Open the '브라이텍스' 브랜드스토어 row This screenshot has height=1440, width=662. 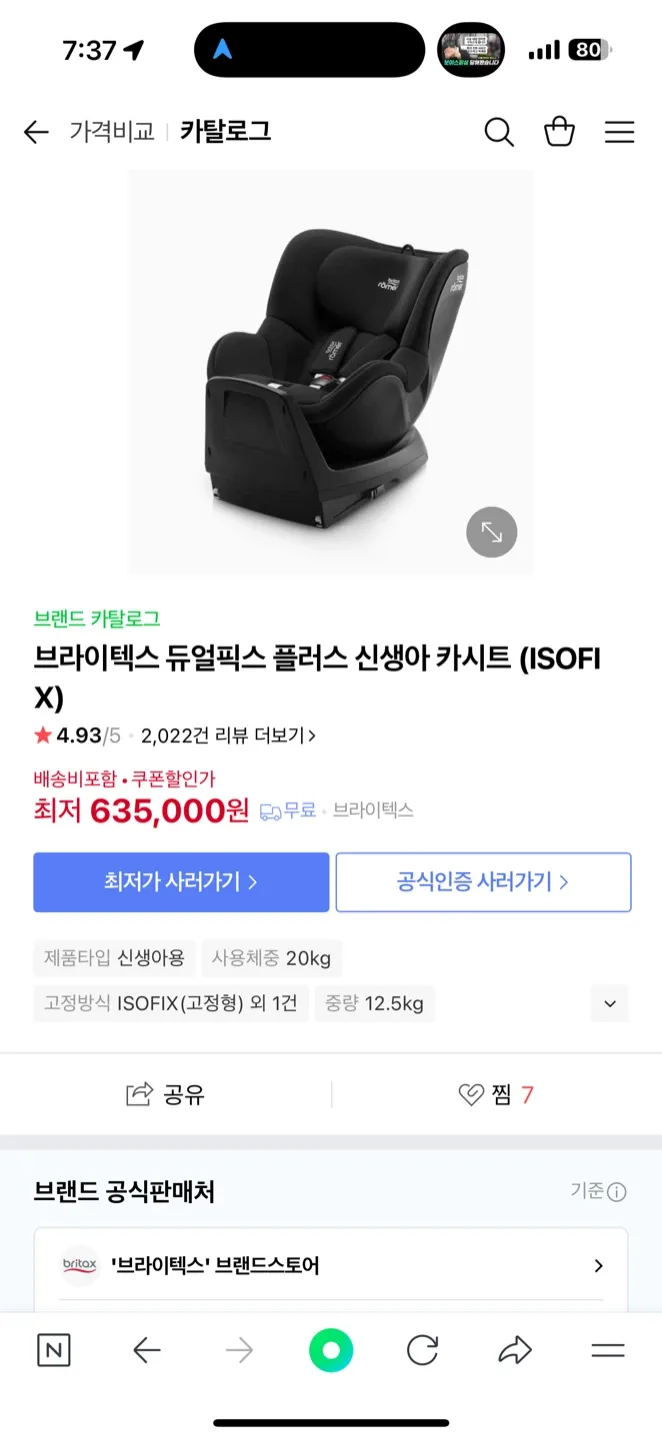pyautogui.click(x=331, y=1265)
